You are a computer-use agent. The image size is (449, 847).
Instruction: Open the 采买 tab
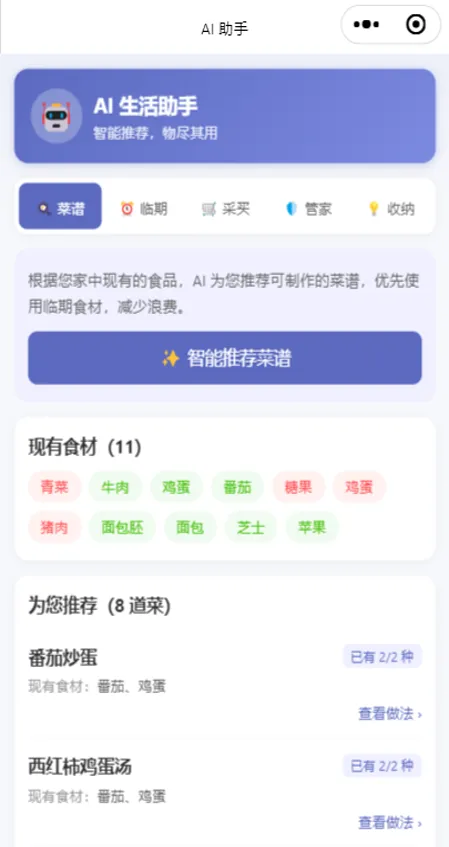click(x=225, y=209)
